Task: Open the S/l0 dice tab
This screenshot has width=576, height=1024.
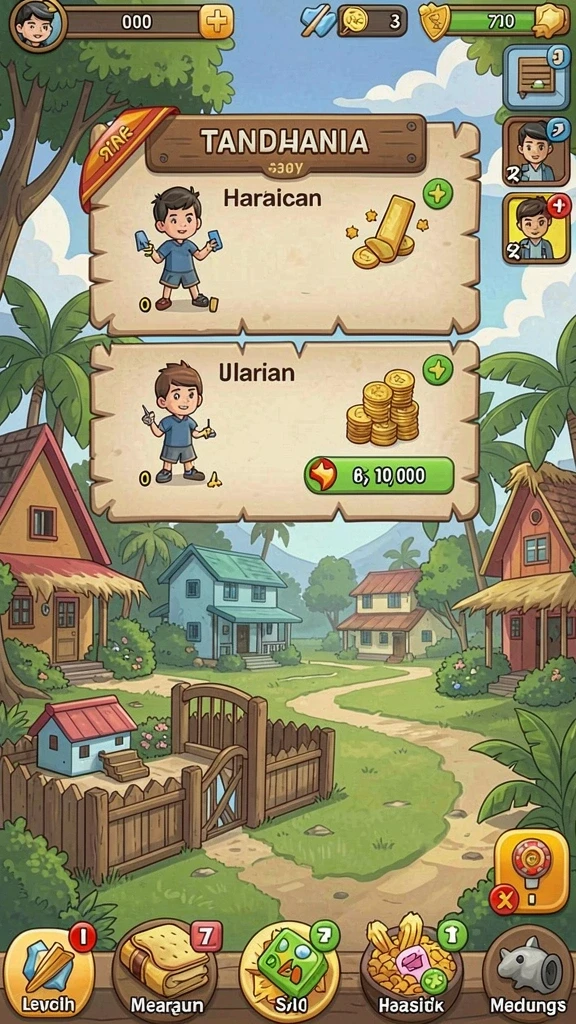Action: tap(290, 973)
